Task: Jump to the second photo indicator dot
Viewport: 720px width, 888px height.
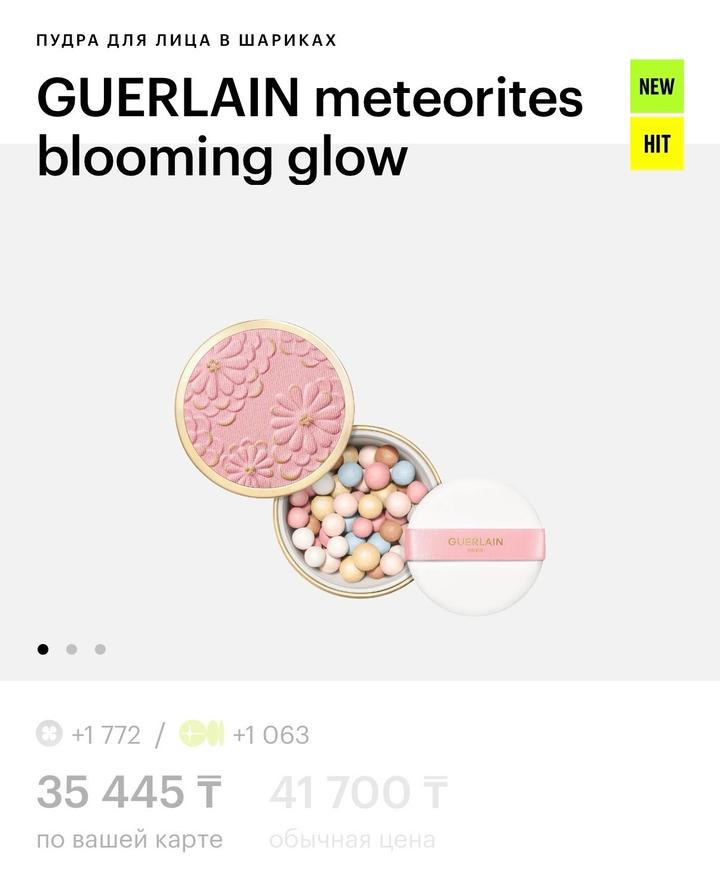Action: 71,649
